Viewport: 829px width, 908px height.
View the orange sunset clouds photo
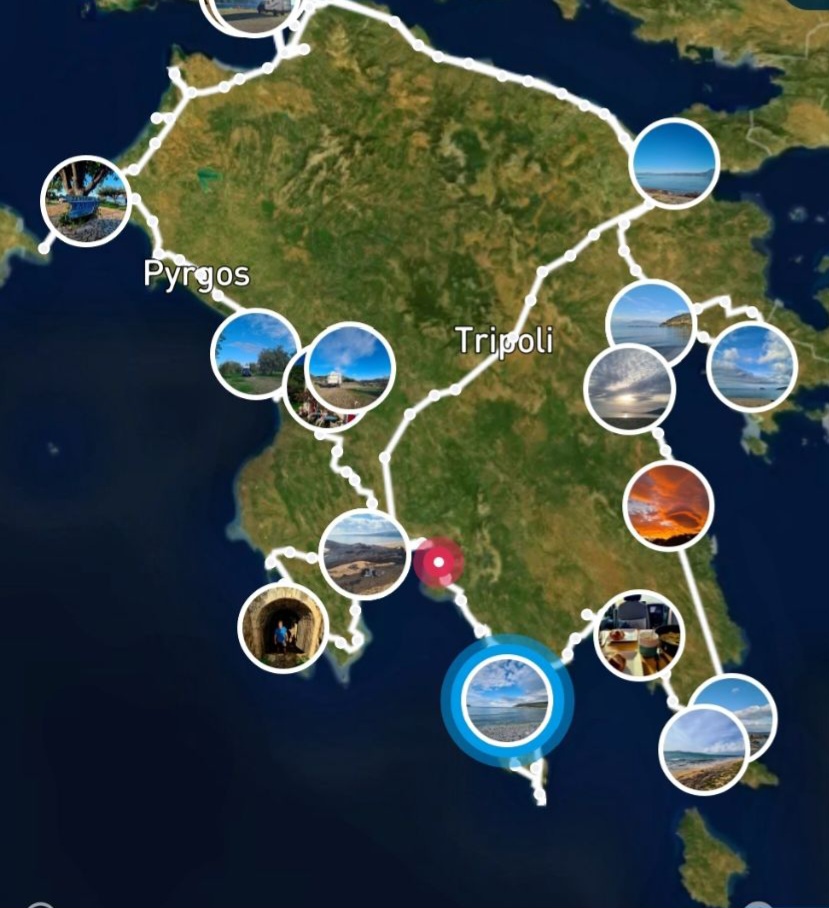click(668, 506)
